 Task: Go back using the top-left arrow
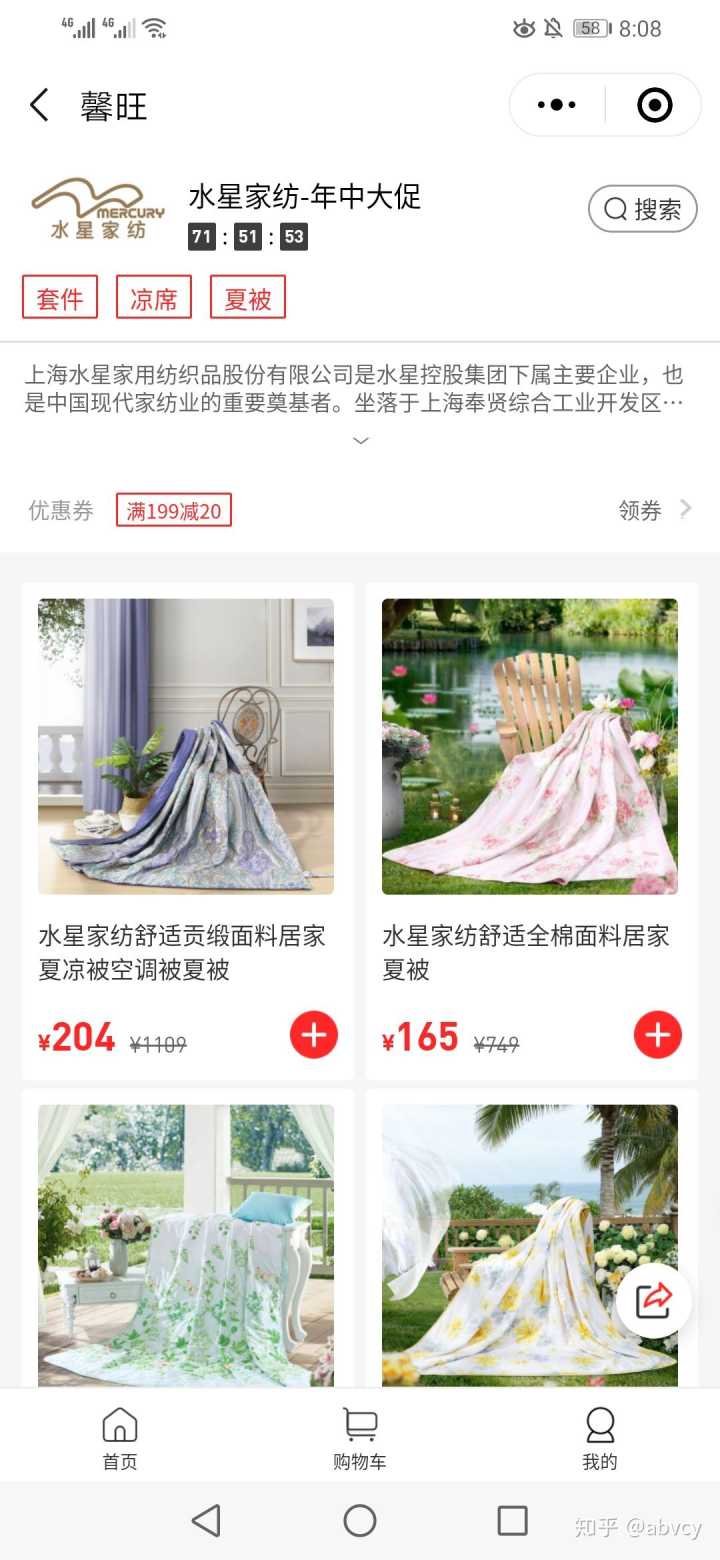[x=39, y=105]
